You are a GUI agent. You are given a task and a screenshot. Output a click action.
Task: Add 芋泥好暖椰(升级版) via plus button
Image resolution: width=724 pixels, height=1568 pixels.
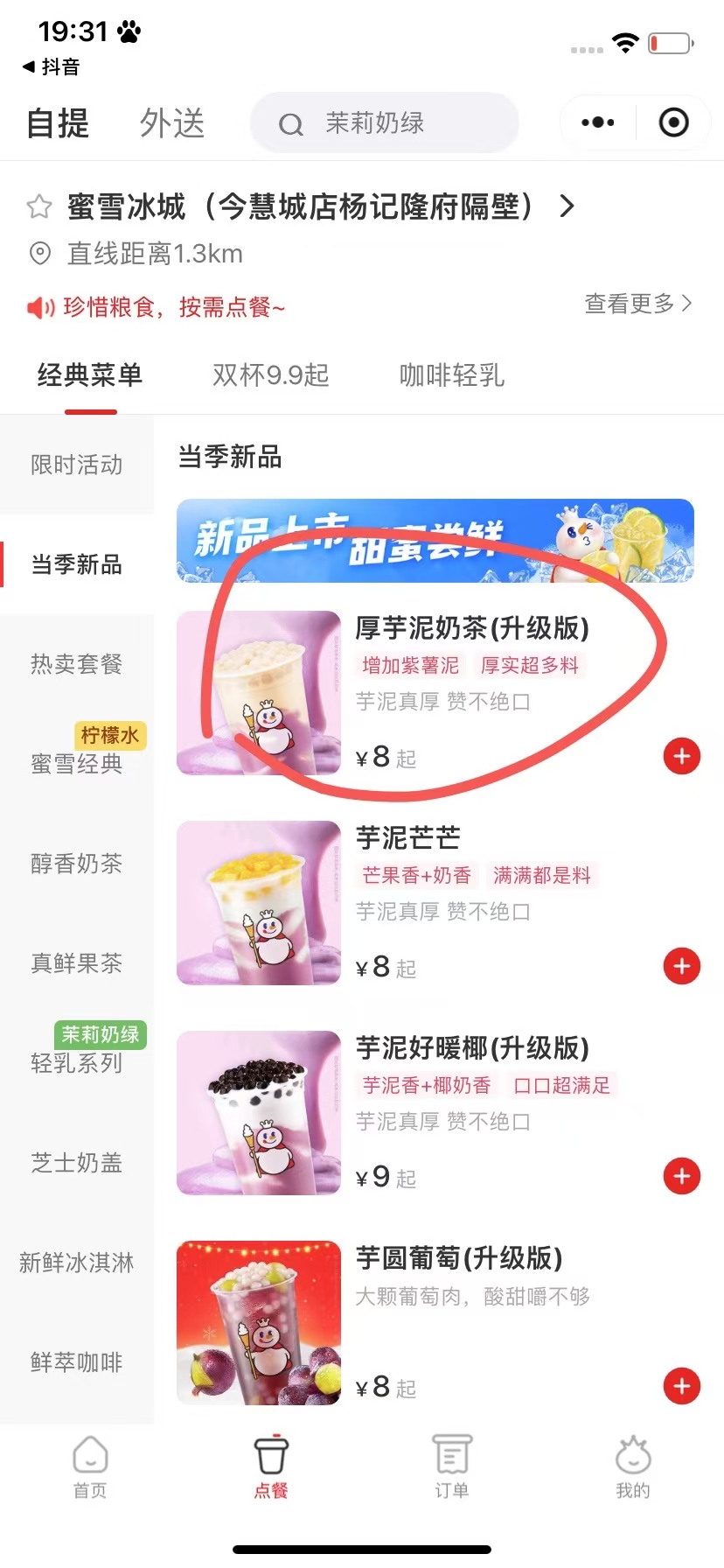click(681, 1176)
